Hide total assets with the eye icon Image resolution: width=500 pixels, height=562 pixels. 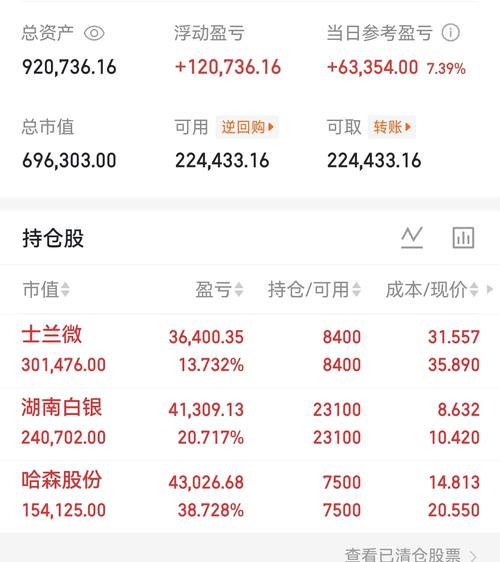pos(94,33)
